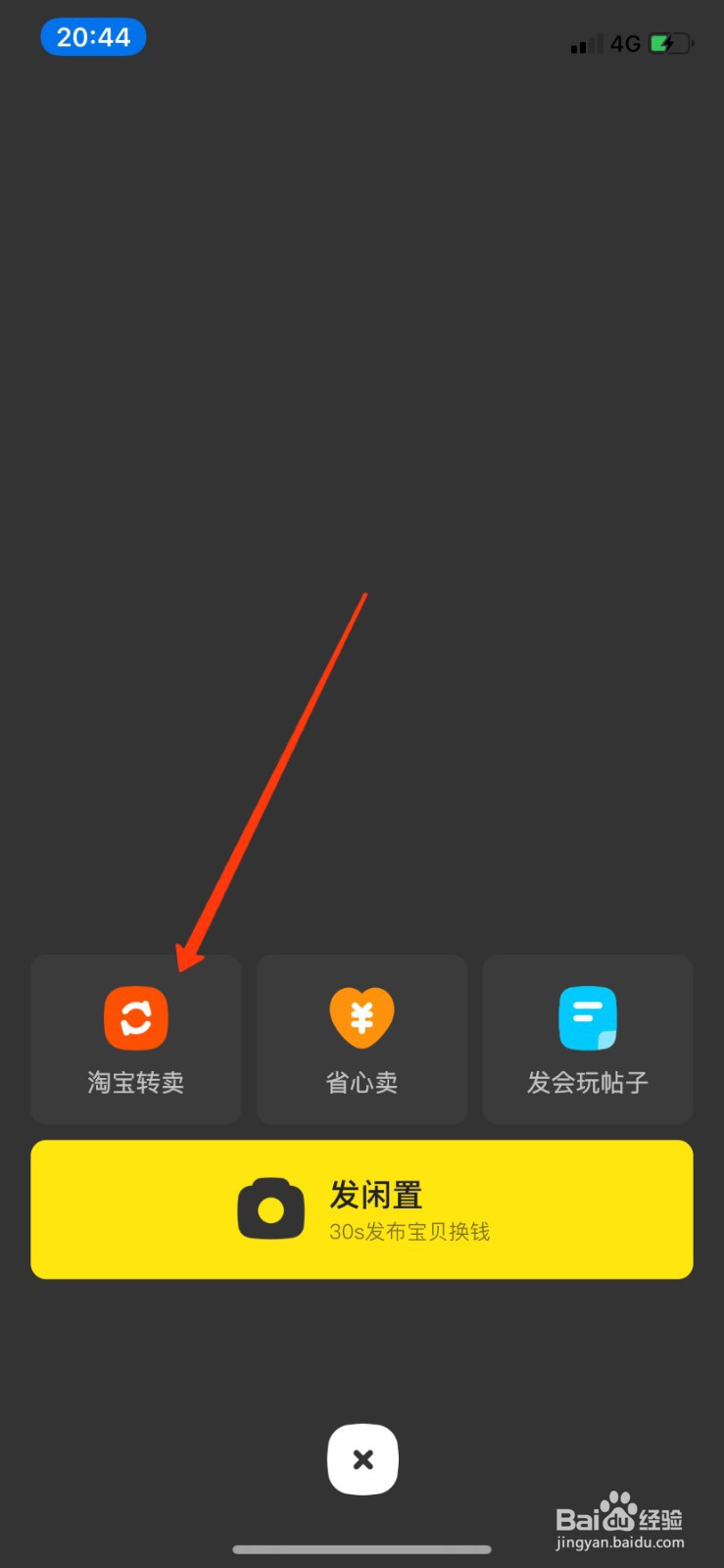Select the signal strength bars icon
Image resolution: width=724 pixels, height=1568 pixels.
click(584, 44)
